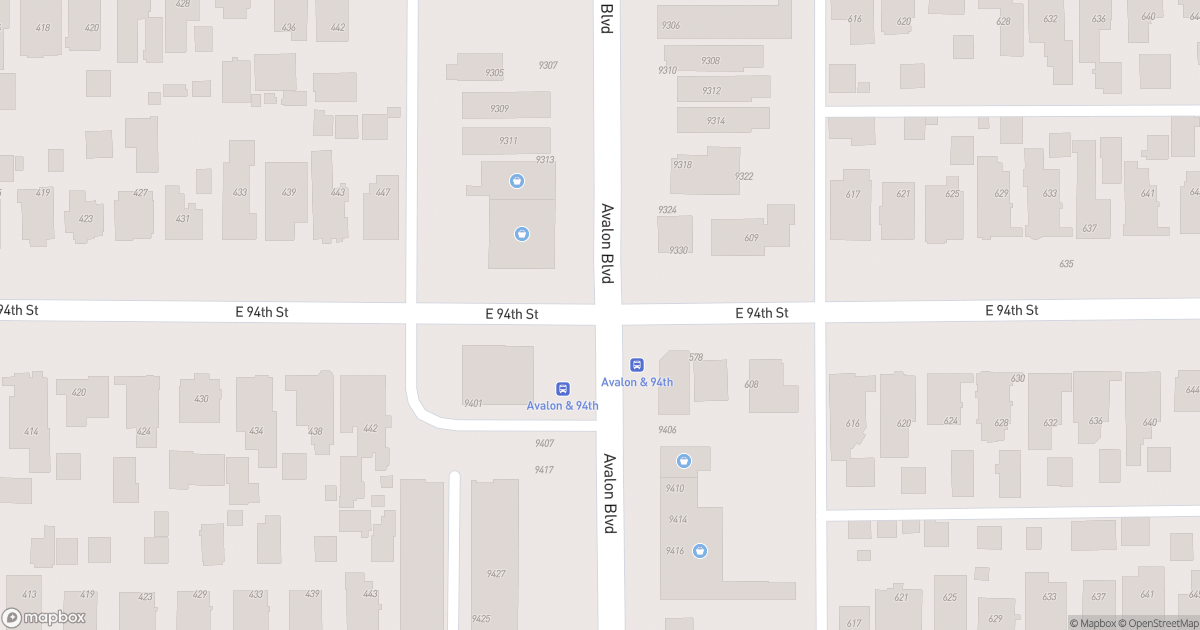Select the Avalon & 94th bus stop near 9401
This screenshot has height=630, width=1200.
pos(563,389)
